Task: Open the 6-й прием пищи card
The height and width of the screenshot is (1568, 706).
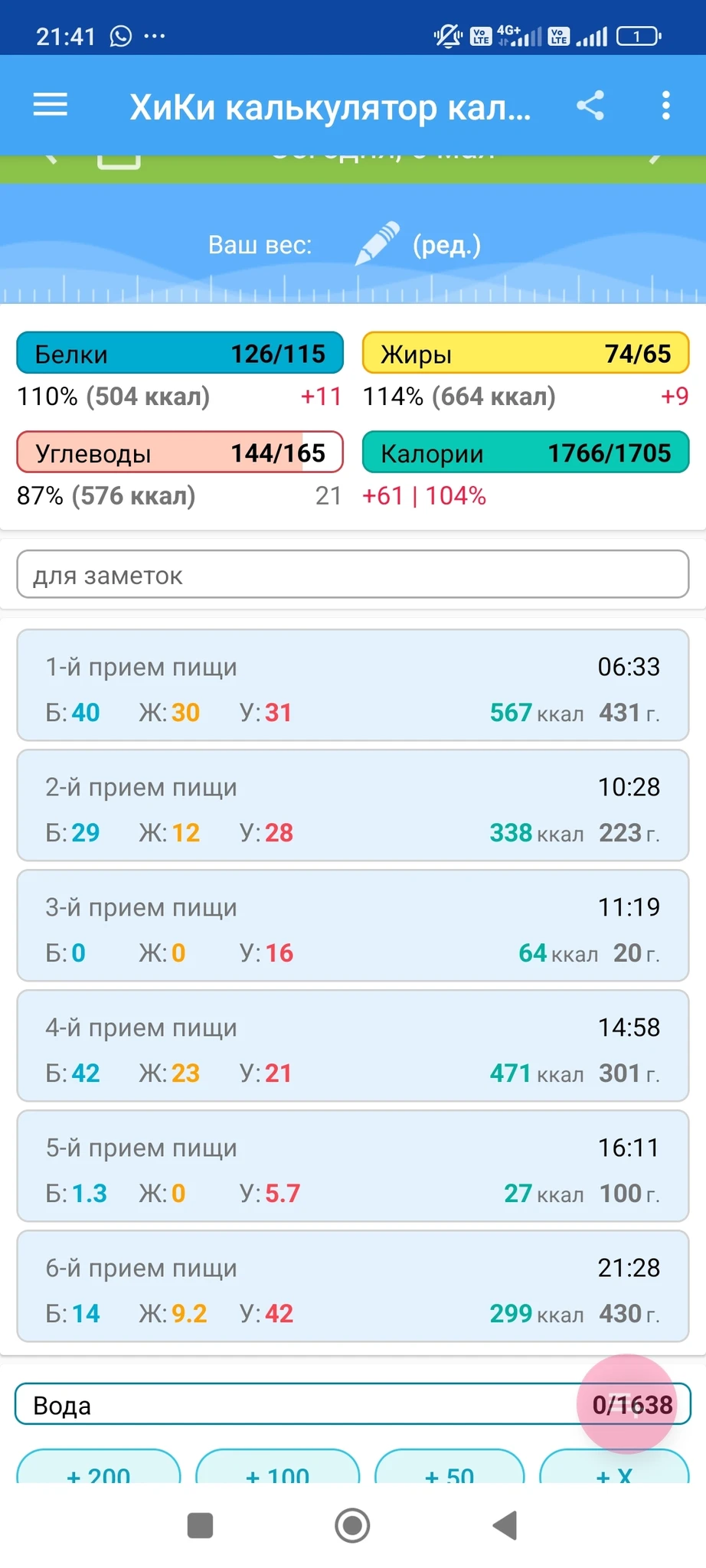Action: click(x=352, y=1286)
